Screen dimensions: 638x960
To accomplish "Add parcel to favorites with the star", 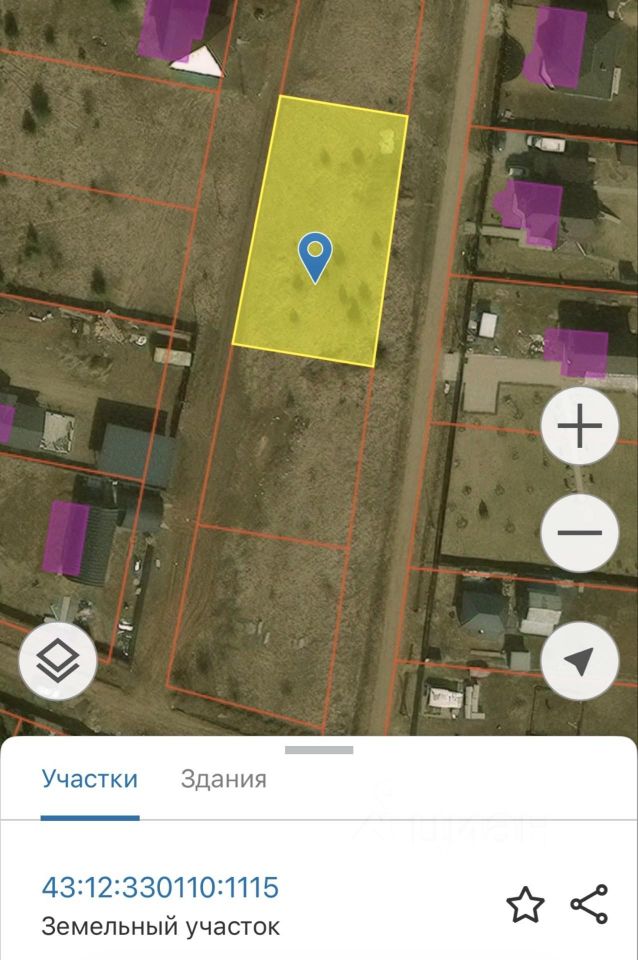I will [525, 904].
